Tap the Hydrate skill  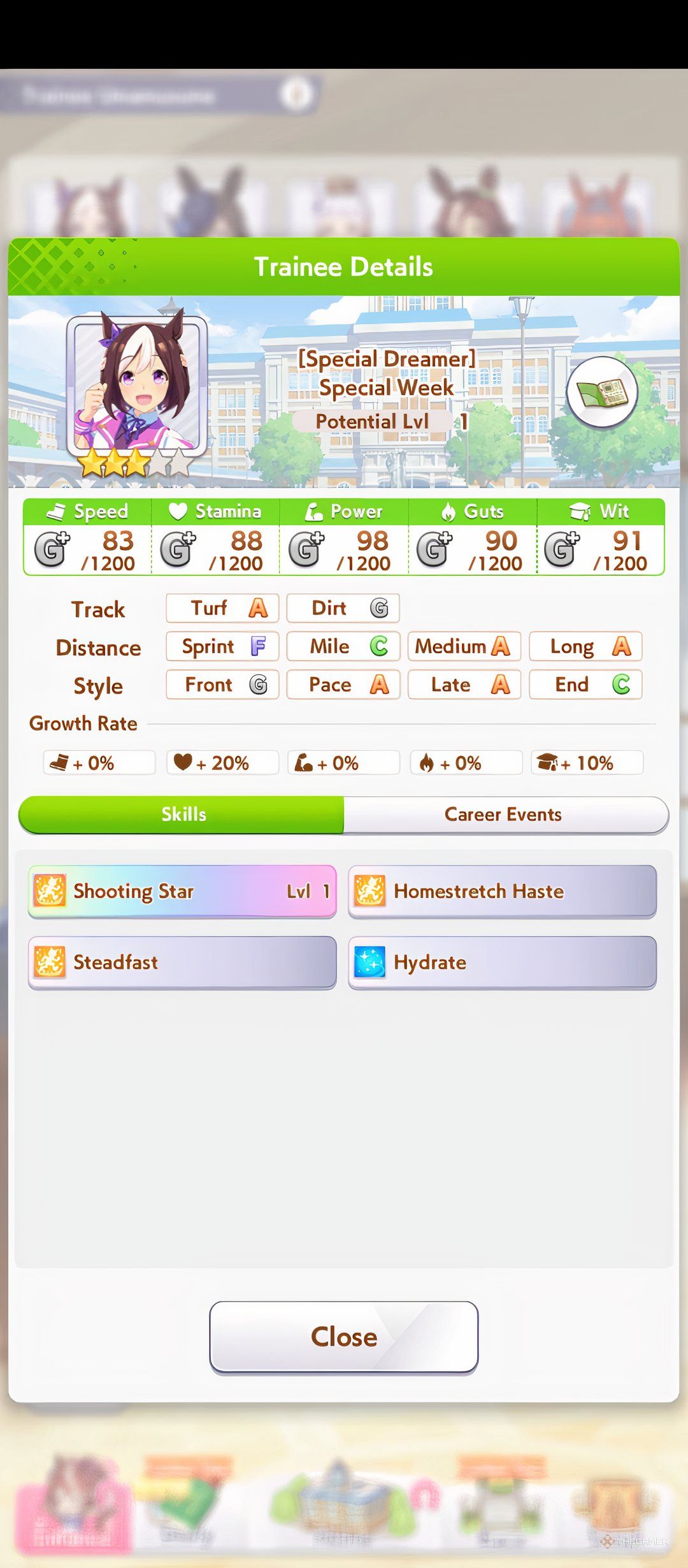[x=502, y=962]
